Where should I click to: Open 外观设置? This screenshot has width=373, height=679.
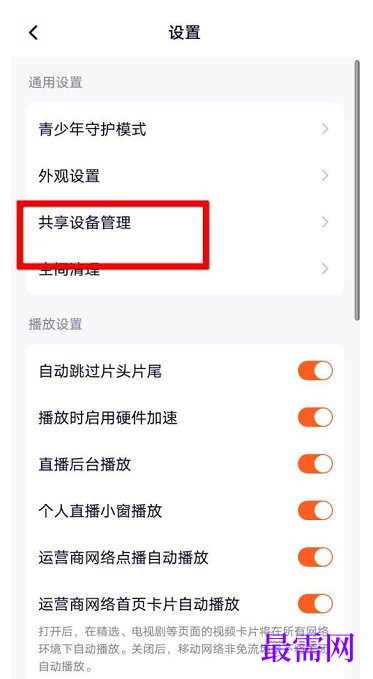185,176
